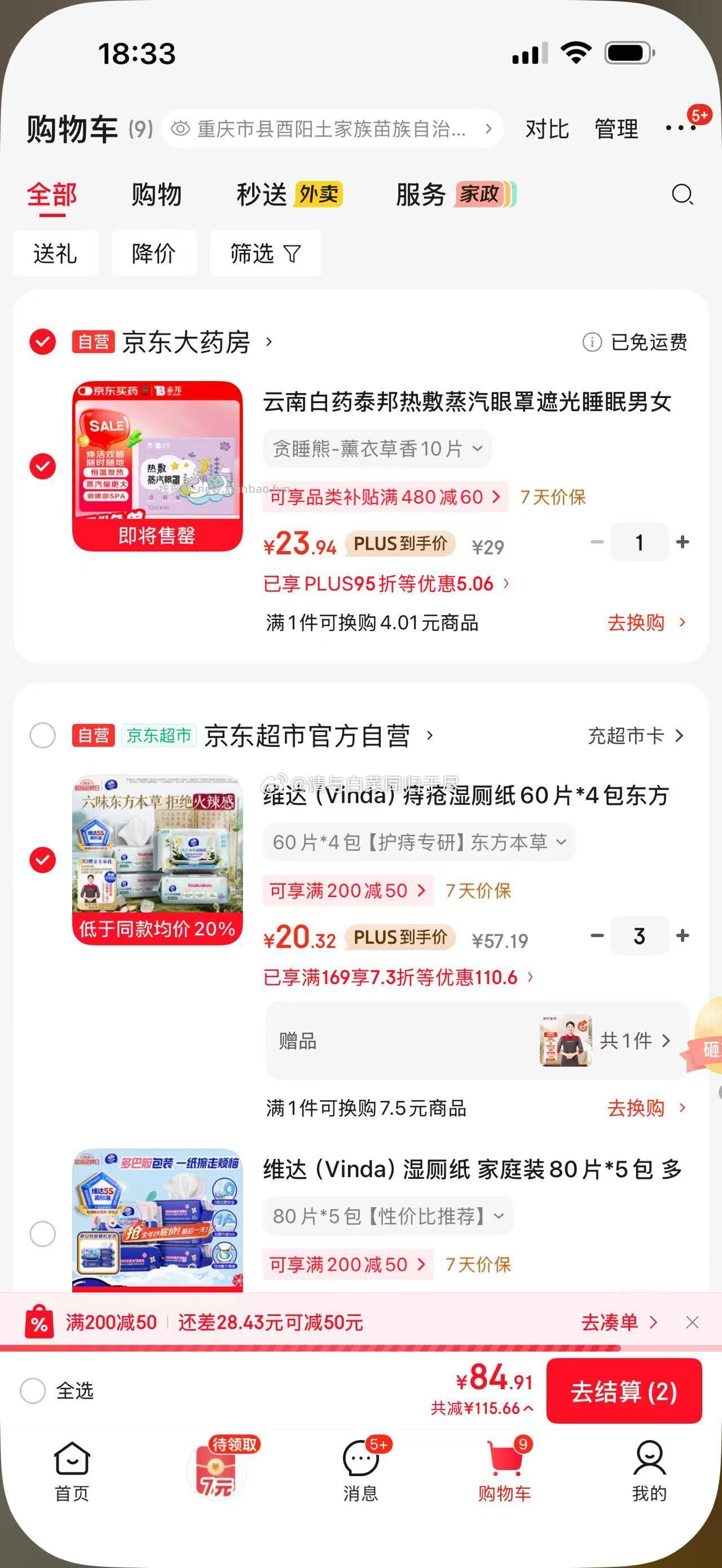Open the 筛选 filter options
722x1568 pixels.
pos(265,254)
